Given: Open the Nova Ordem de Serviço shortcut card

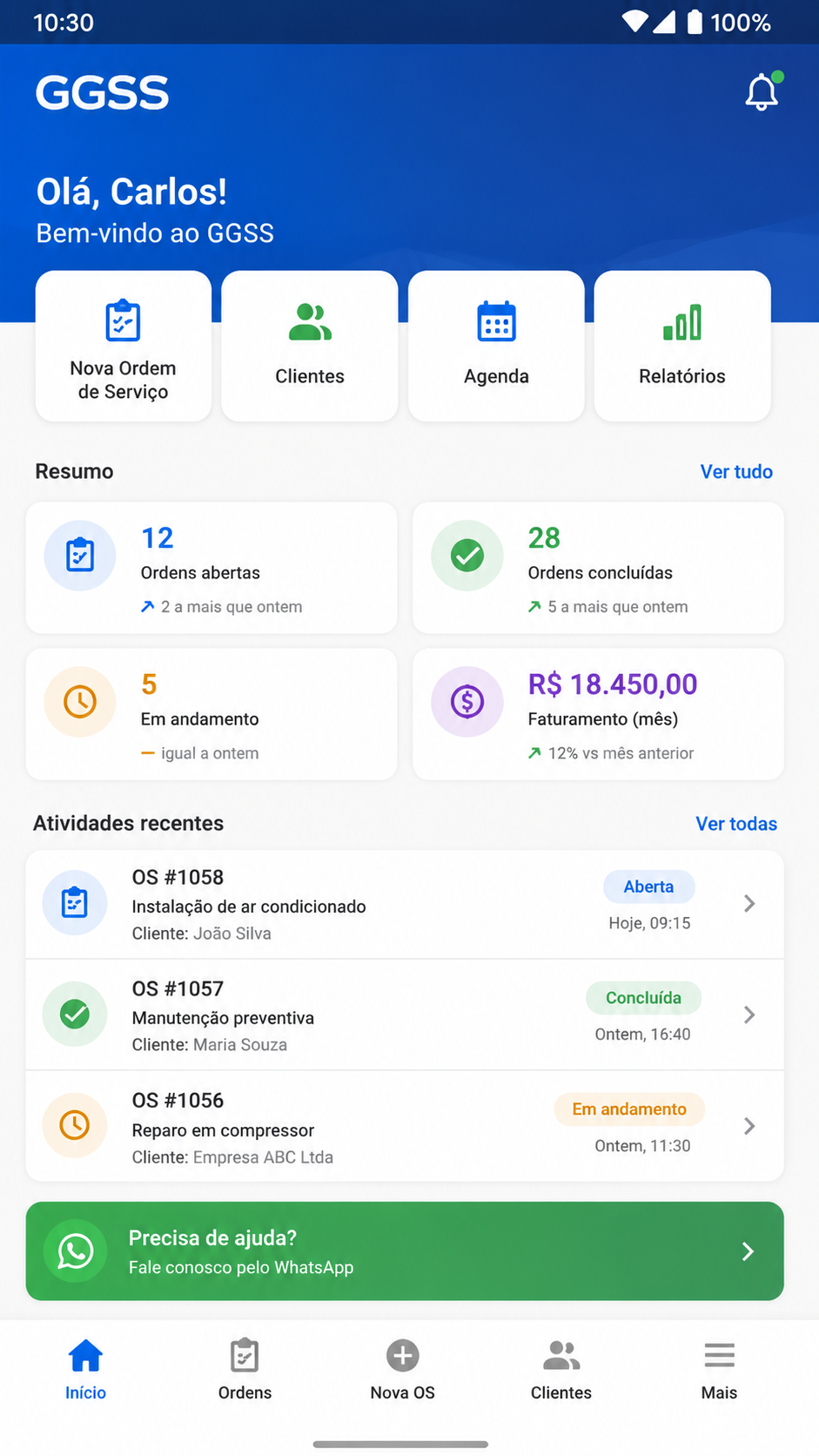Looking at the screenshot, I should pyautogui.click(x=124, y=346).
